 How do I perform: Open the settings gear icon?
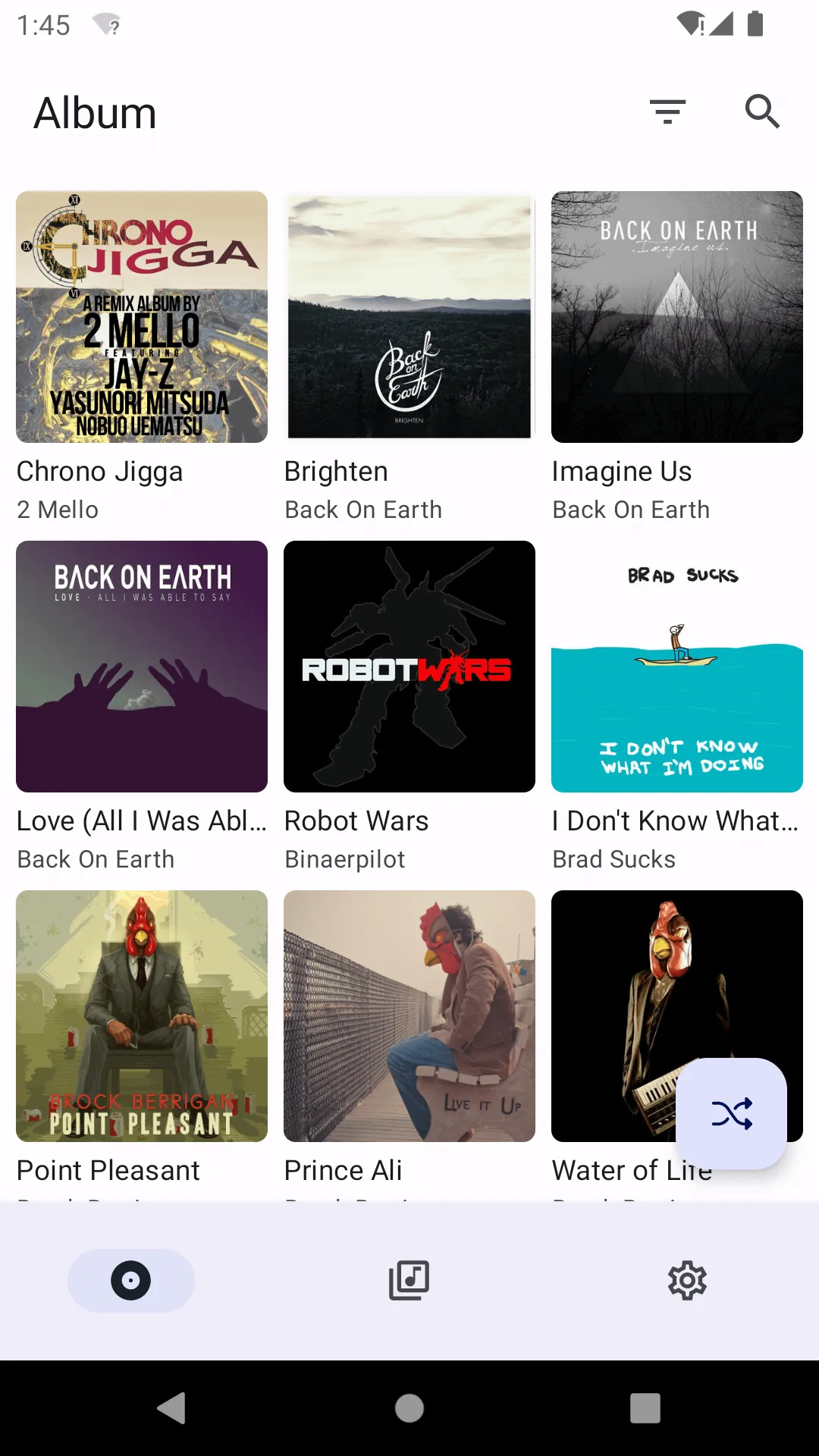[687, 1280]
